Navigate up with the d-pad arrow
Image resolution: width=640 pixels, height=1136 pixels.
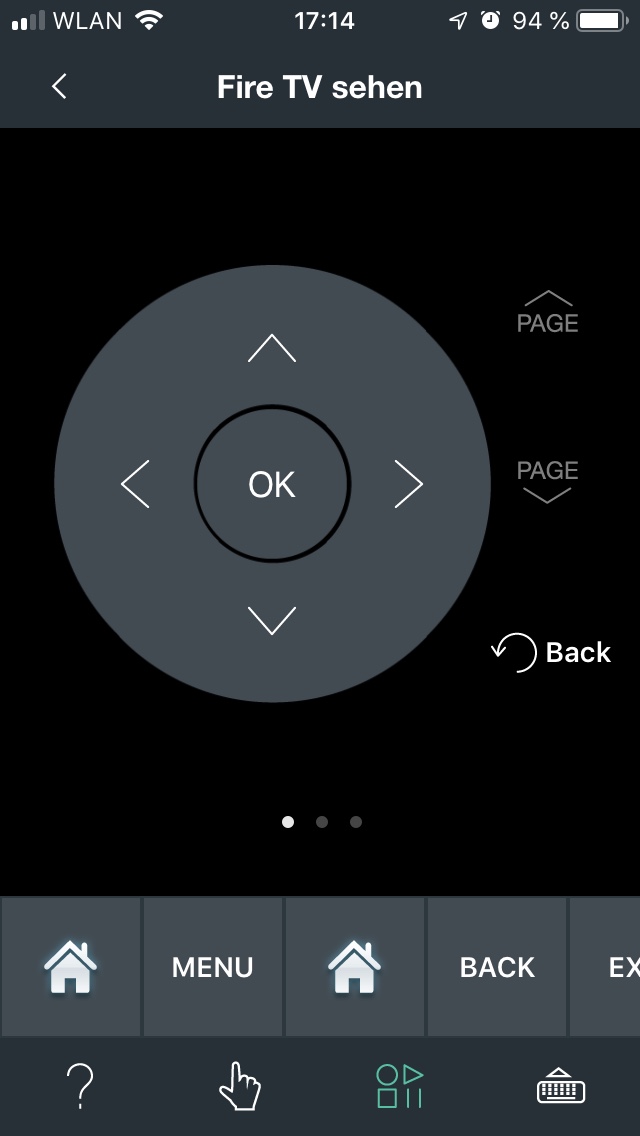(x=272, y=348)
